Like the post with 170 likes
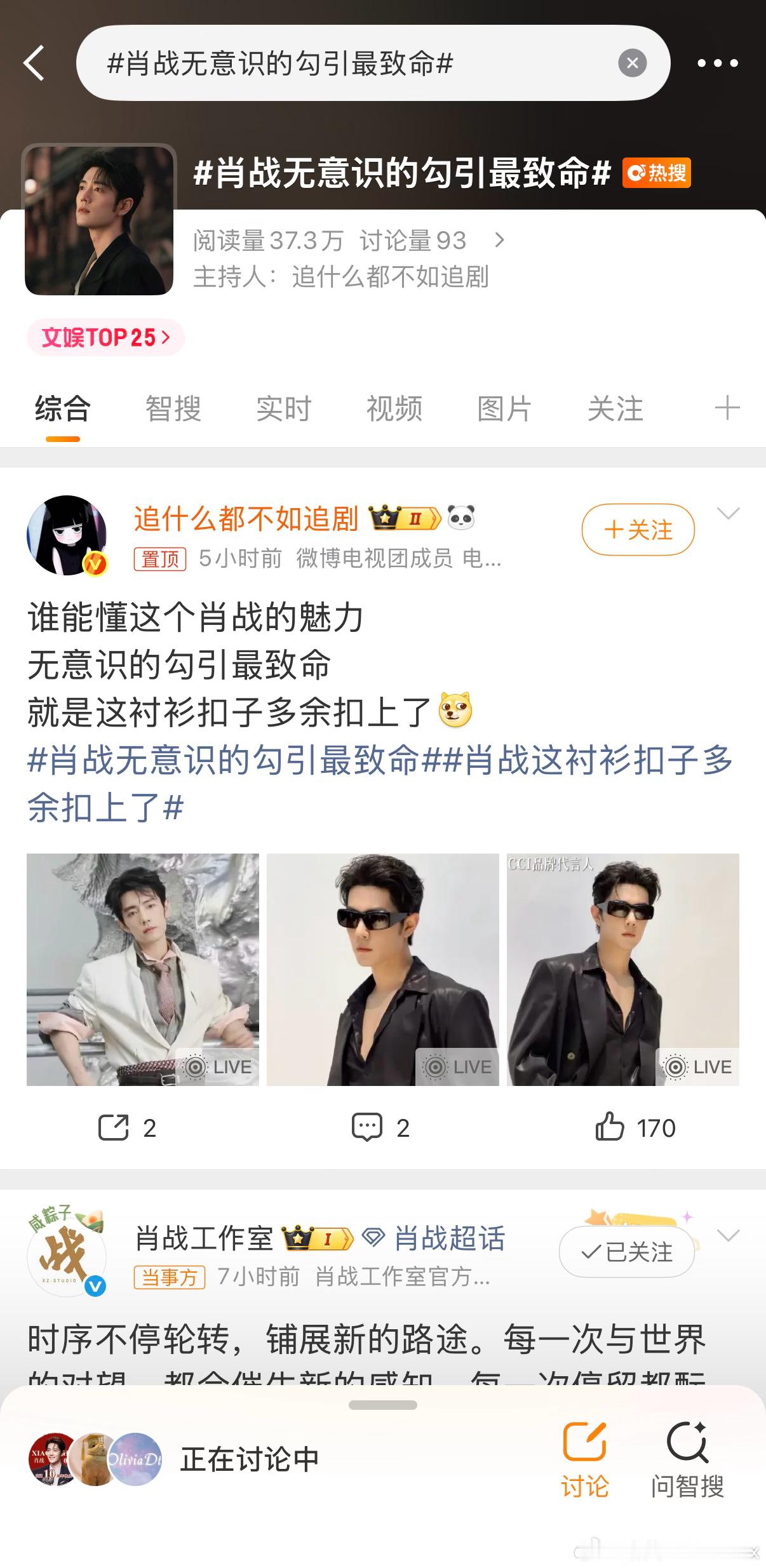766x1568 pixels. [x=635, y=1128]
